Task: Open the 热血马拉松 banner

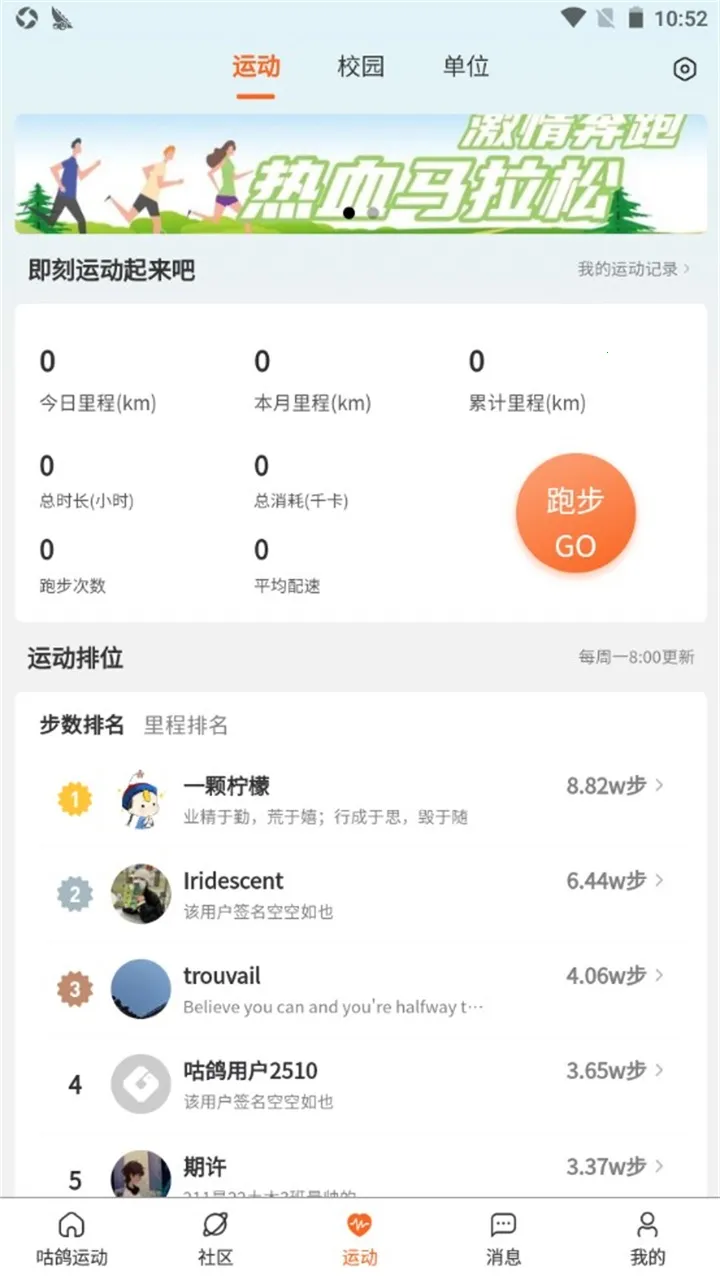Action: 360,174
